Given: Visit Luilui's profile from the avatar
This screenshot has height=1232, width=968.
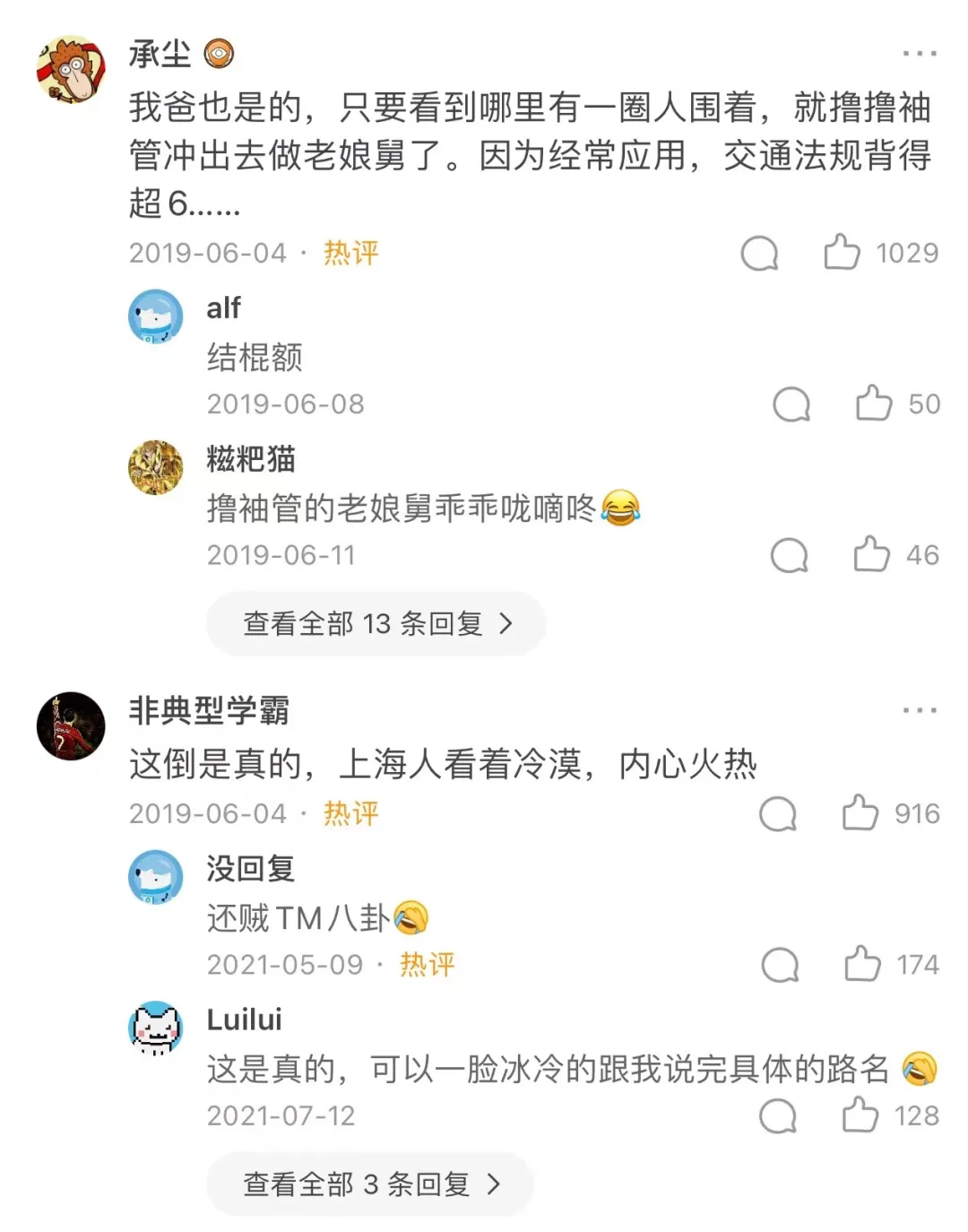Looking at the screenshot, I should [156, 1028].
